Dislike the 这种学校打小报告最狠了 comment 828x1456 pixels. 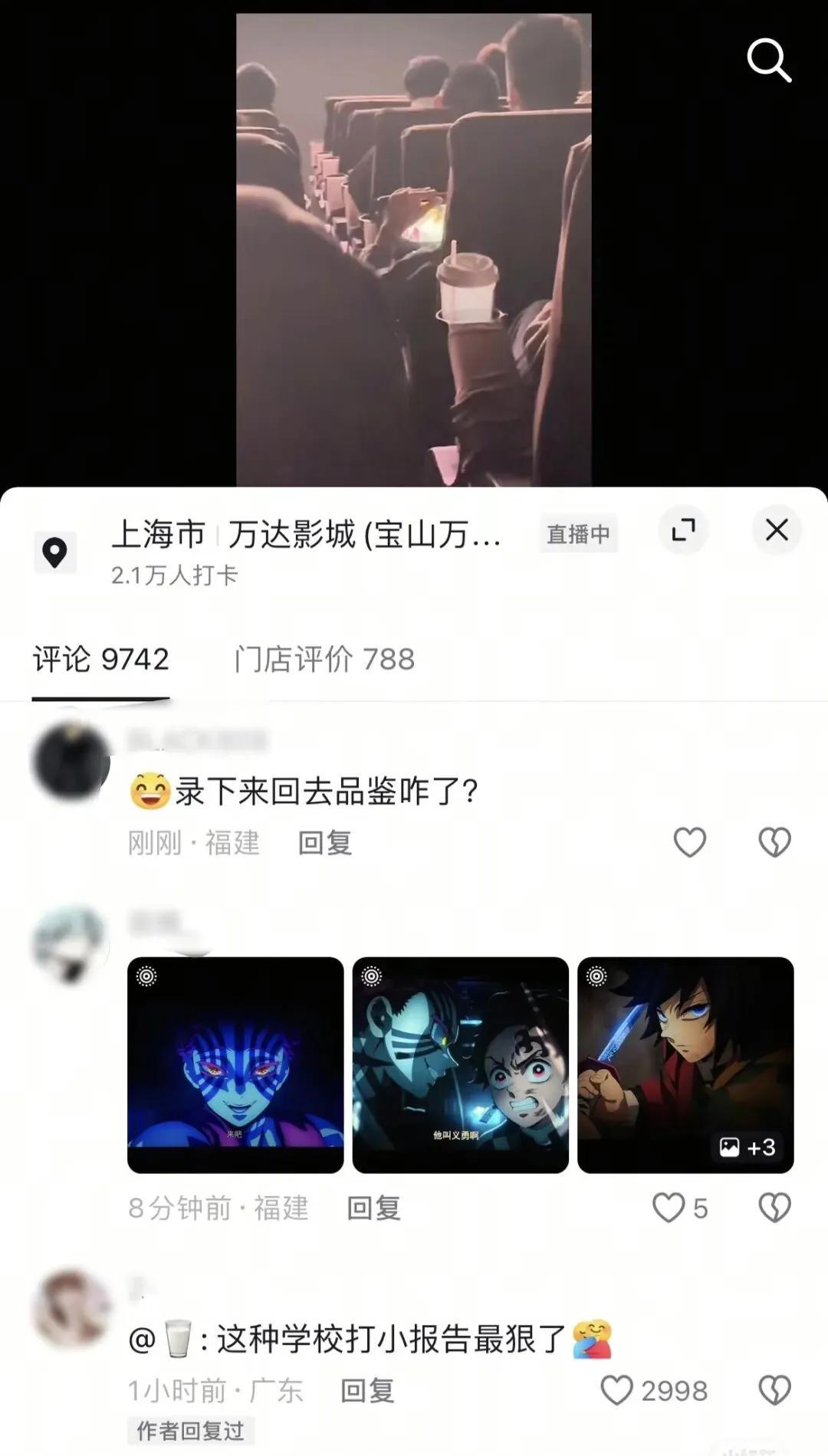774,1390
